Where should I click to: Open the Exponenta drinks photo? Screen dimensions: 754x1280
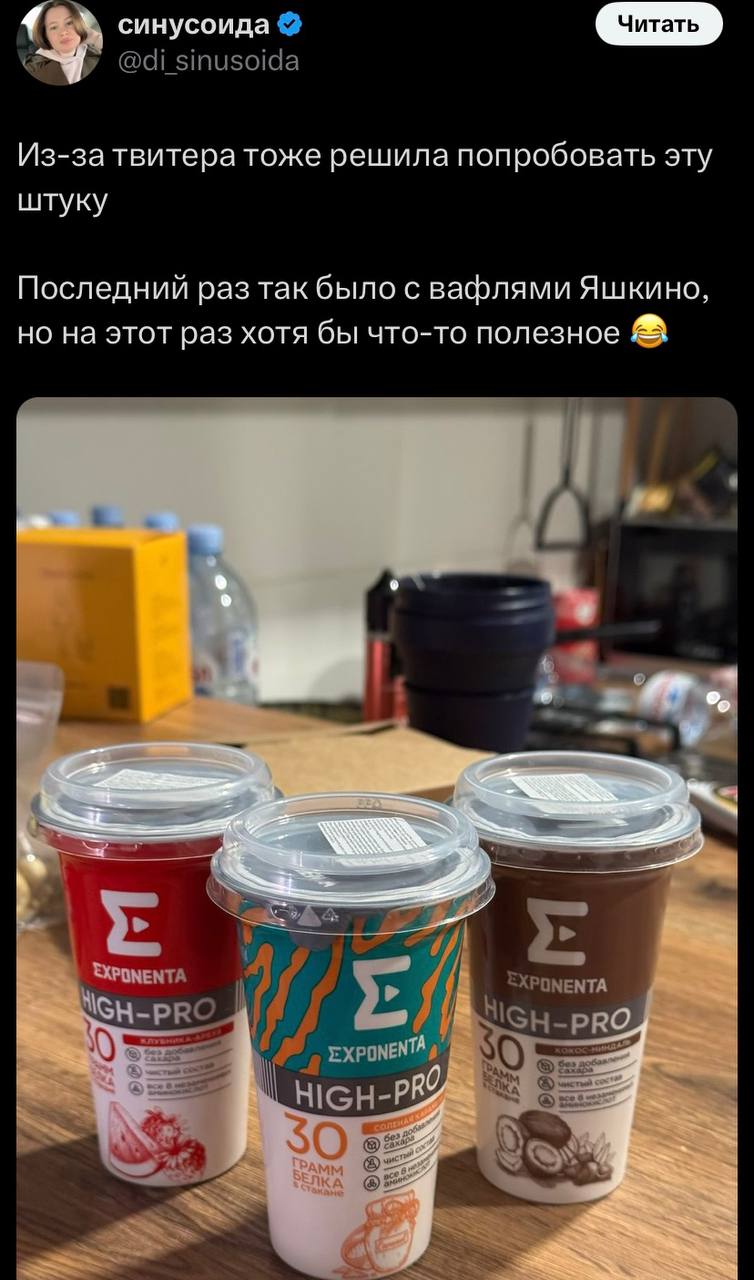377,838
